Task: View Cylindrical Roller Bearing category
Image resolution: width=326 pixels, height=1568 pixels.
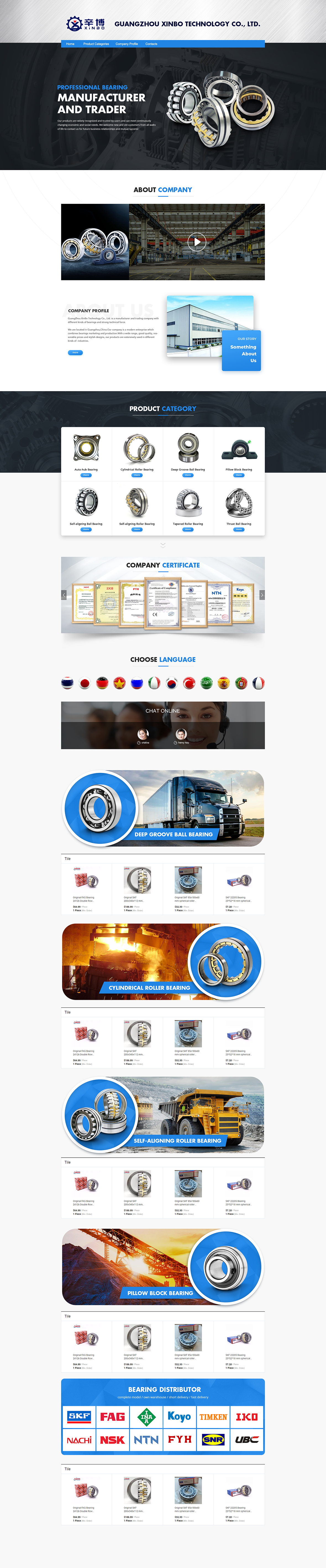Action: coord(137,453)
